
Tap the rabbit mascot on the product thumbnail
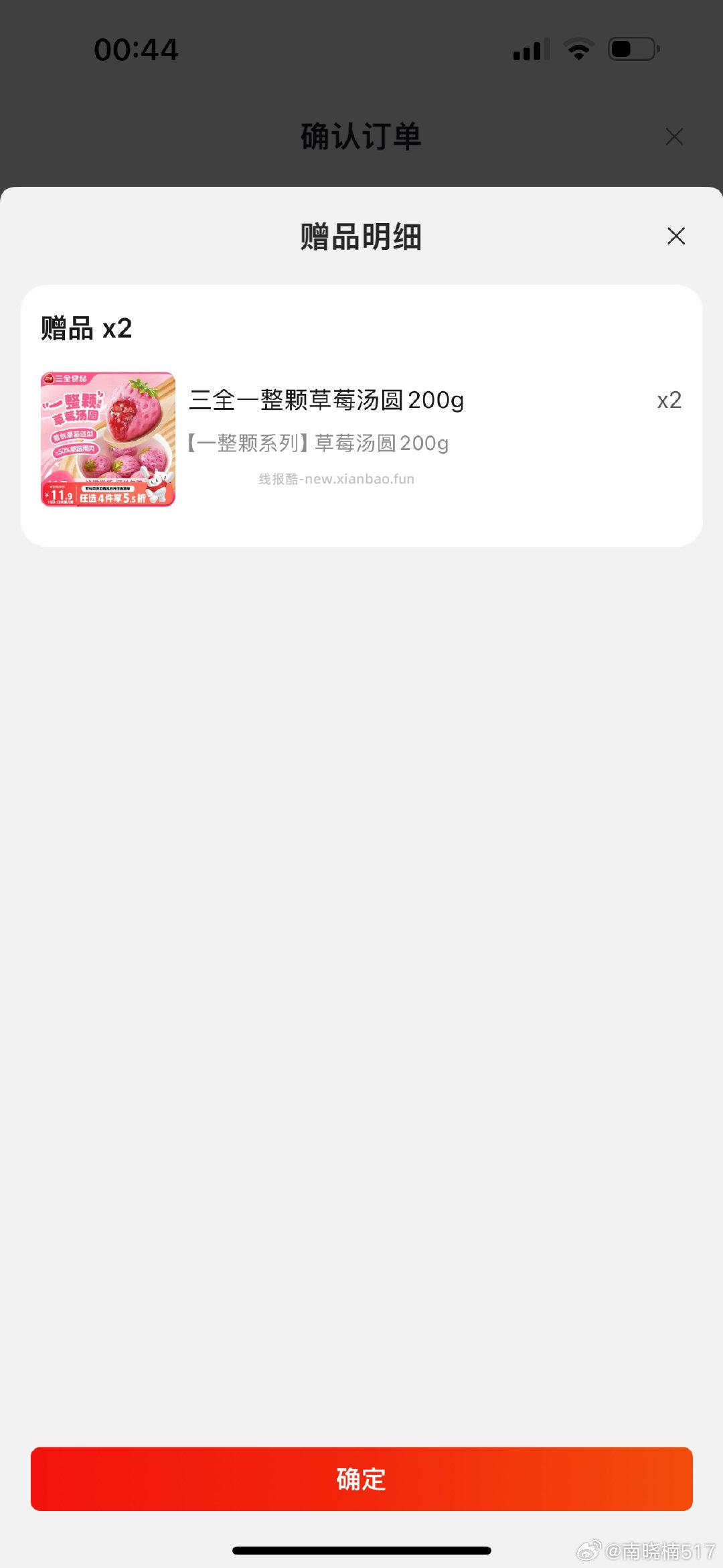coord(158,489)
